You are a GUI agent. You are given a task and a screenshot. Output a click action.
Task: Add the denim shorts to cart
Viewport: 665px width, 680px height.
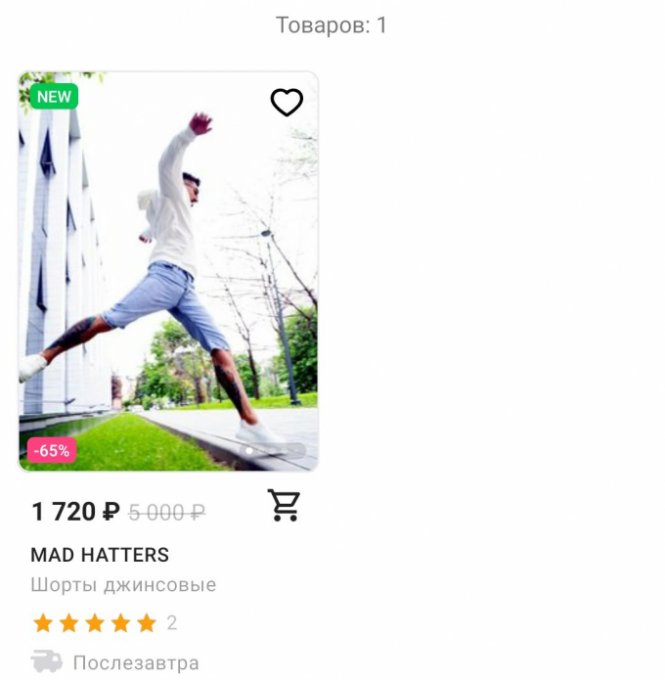tap(284, 506)
